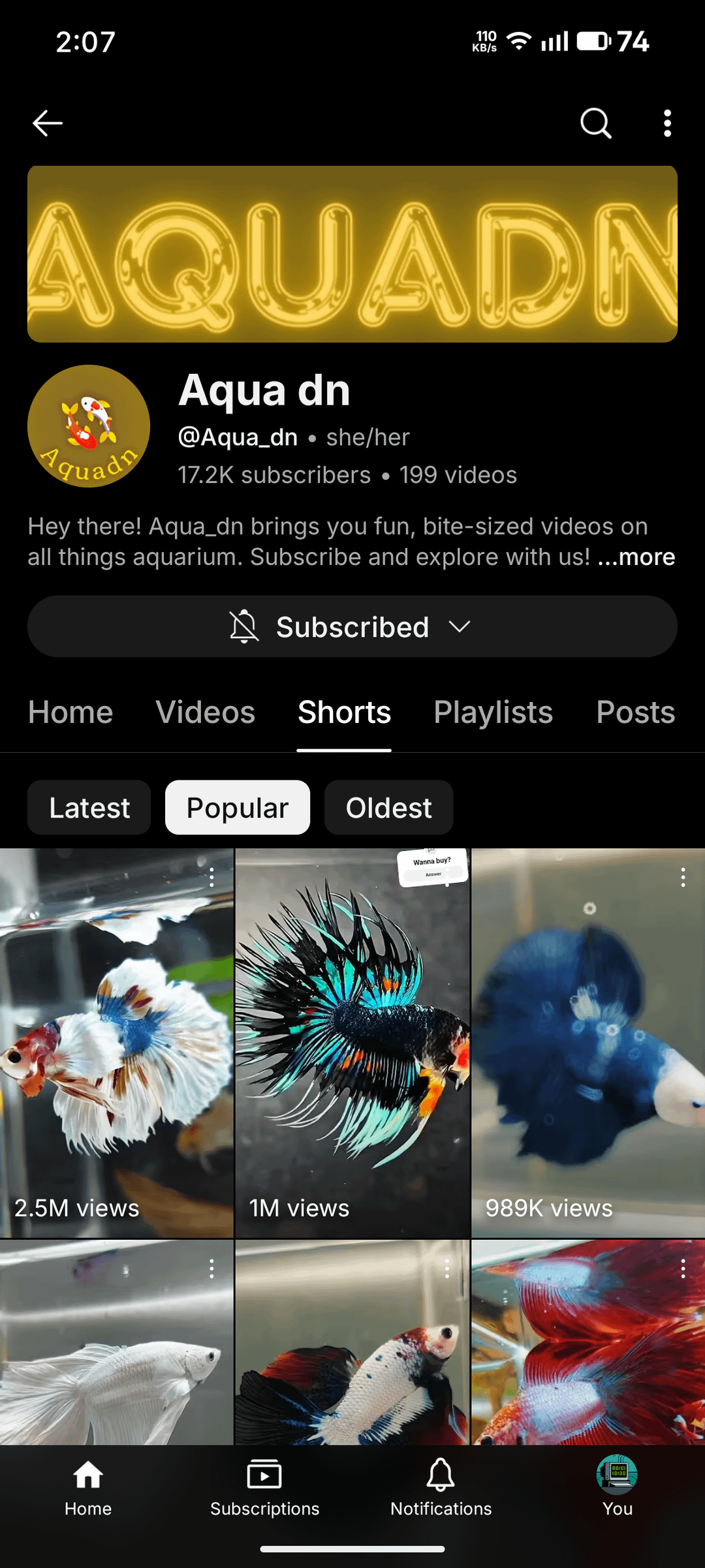
Task: Open the Subscribed notification options dropdown
Action: coord(352,626)
